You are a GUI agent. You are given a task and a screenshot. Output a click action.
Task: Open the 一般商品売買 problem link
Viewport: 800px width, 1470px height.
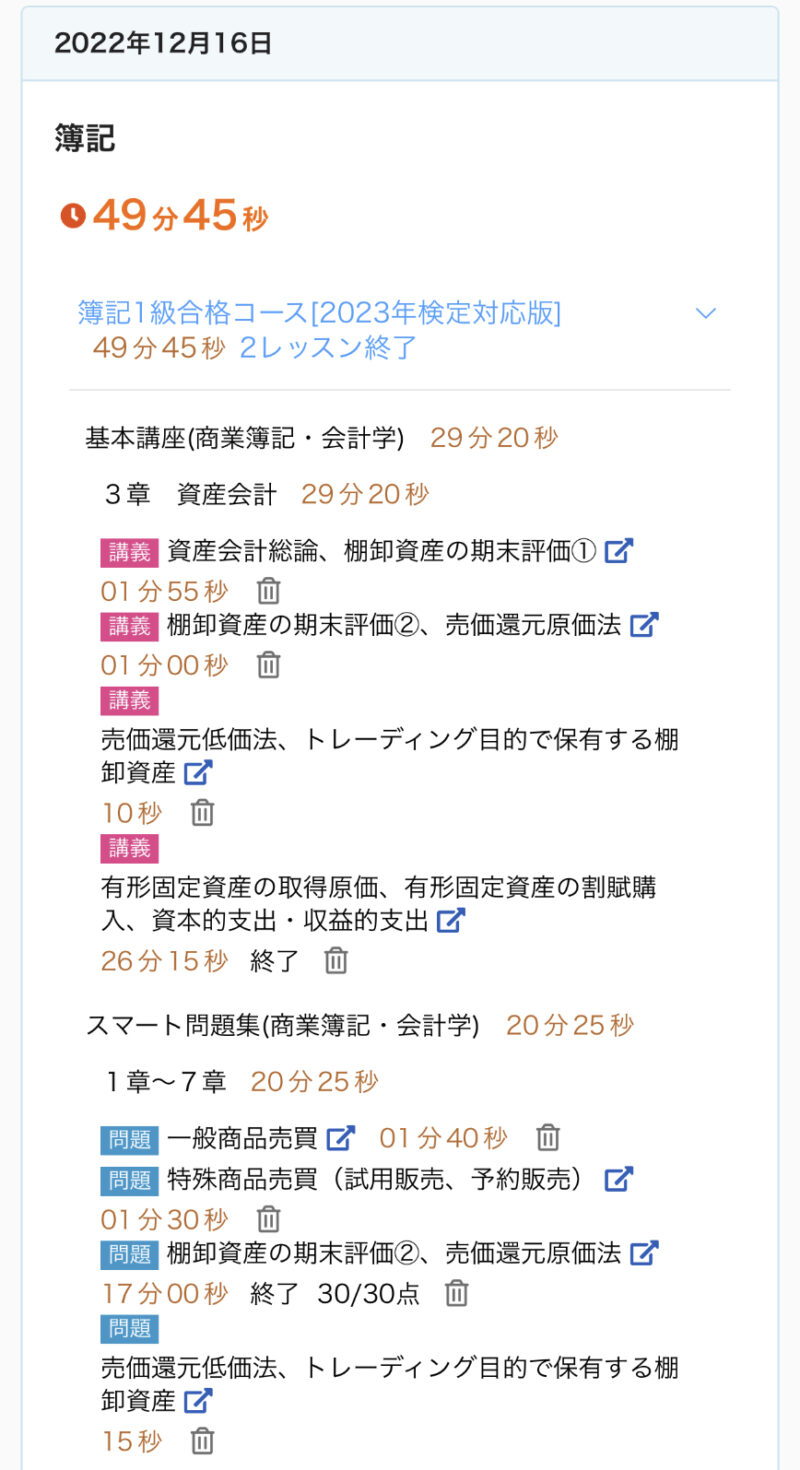[x=341, y=1138]
